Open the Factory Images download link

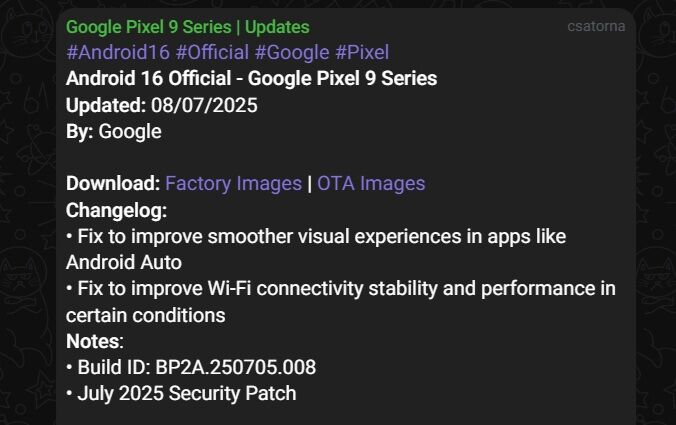pyautogui.click(x=233, y=184)
